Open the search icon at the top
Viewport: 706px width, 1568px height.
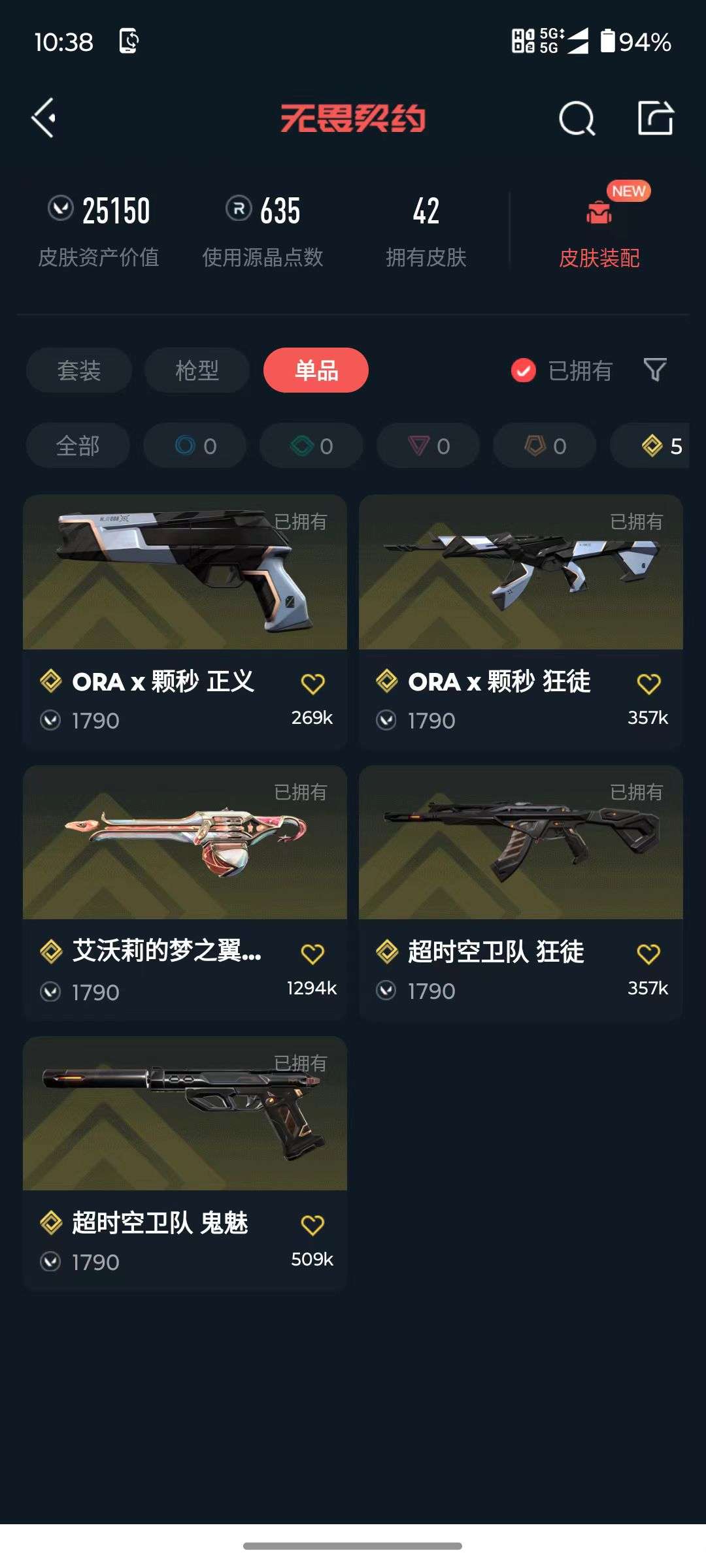[575, 119]
